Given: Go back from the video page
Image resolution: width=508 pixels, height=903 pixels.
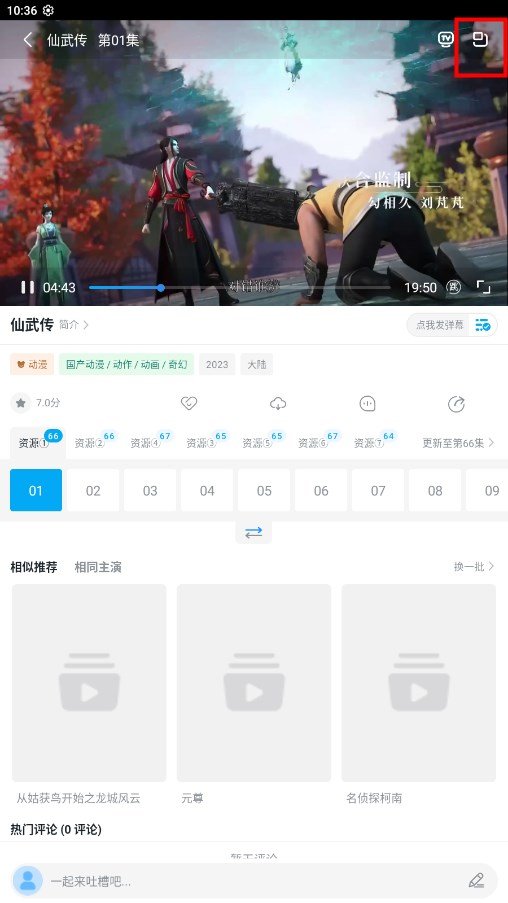Looking at the screenshot, I should point(28,40).
